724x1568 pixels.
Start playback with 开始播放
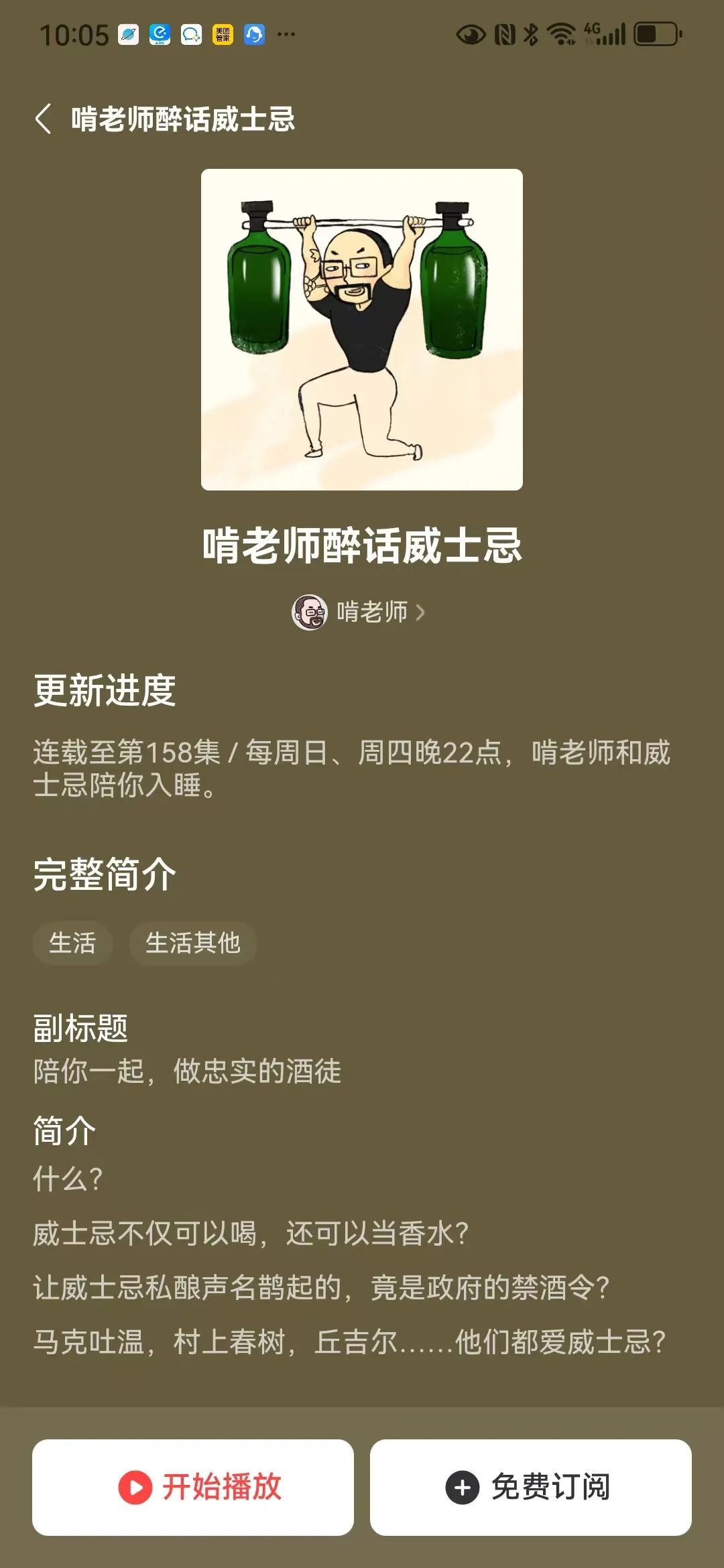[x=193, y=1487]
